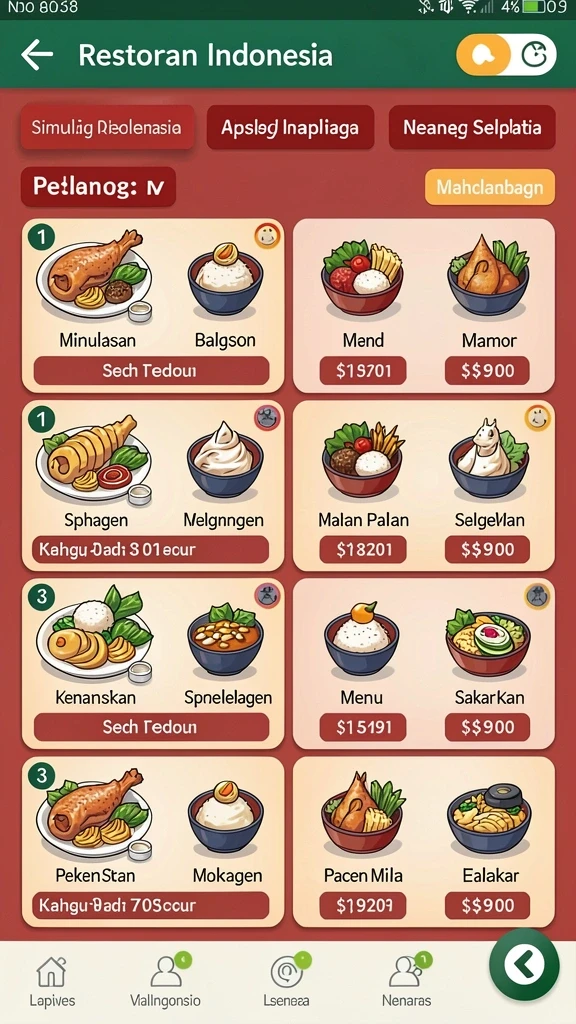The height and width of the screenshot is (1024, 576).
Task: Choose the $15191 button under Menu
Action: click(363, 727)
